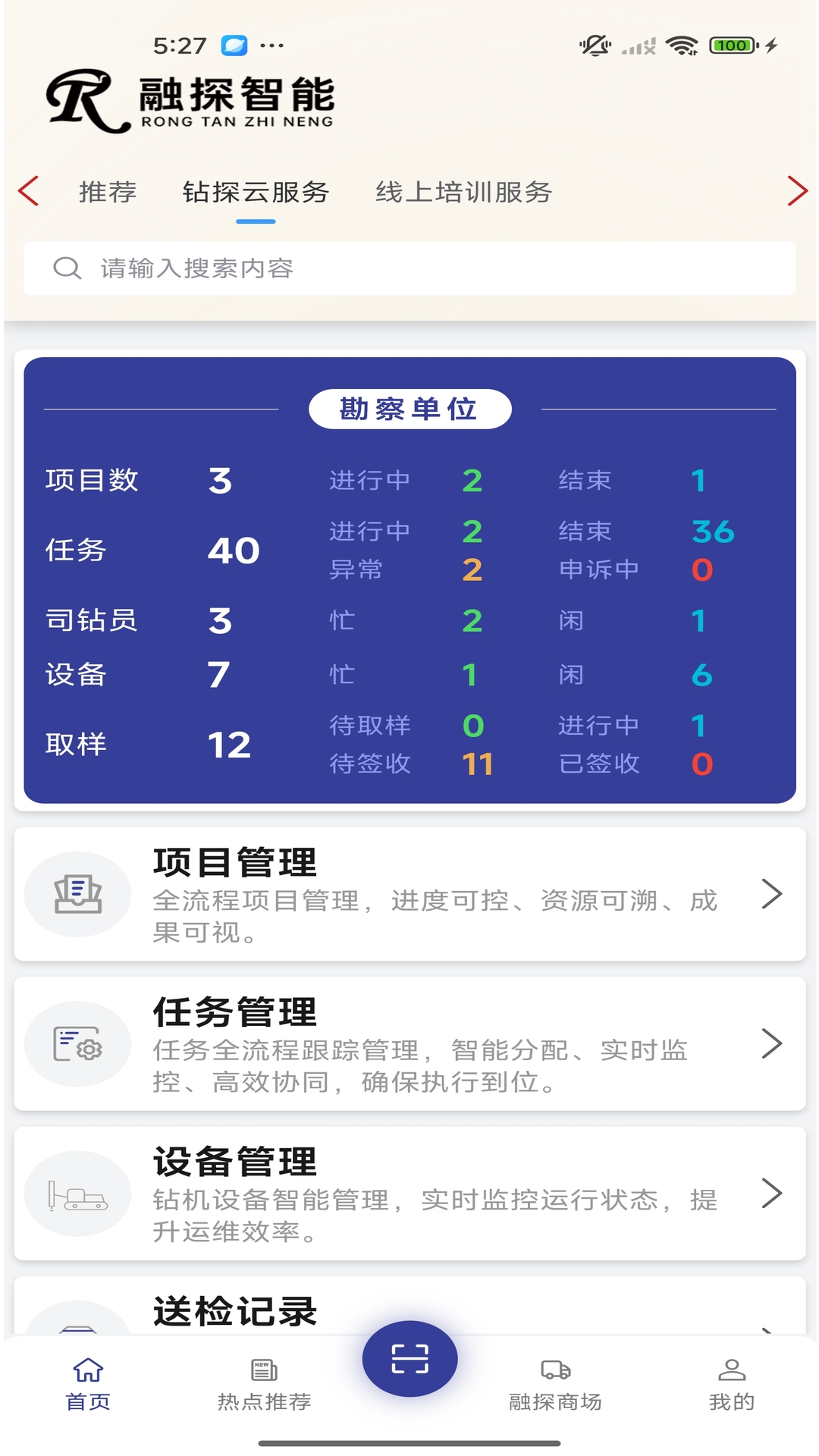819x1456 pixels.
Task: Click the 融探智能 logo
Action: coord(190,99)
